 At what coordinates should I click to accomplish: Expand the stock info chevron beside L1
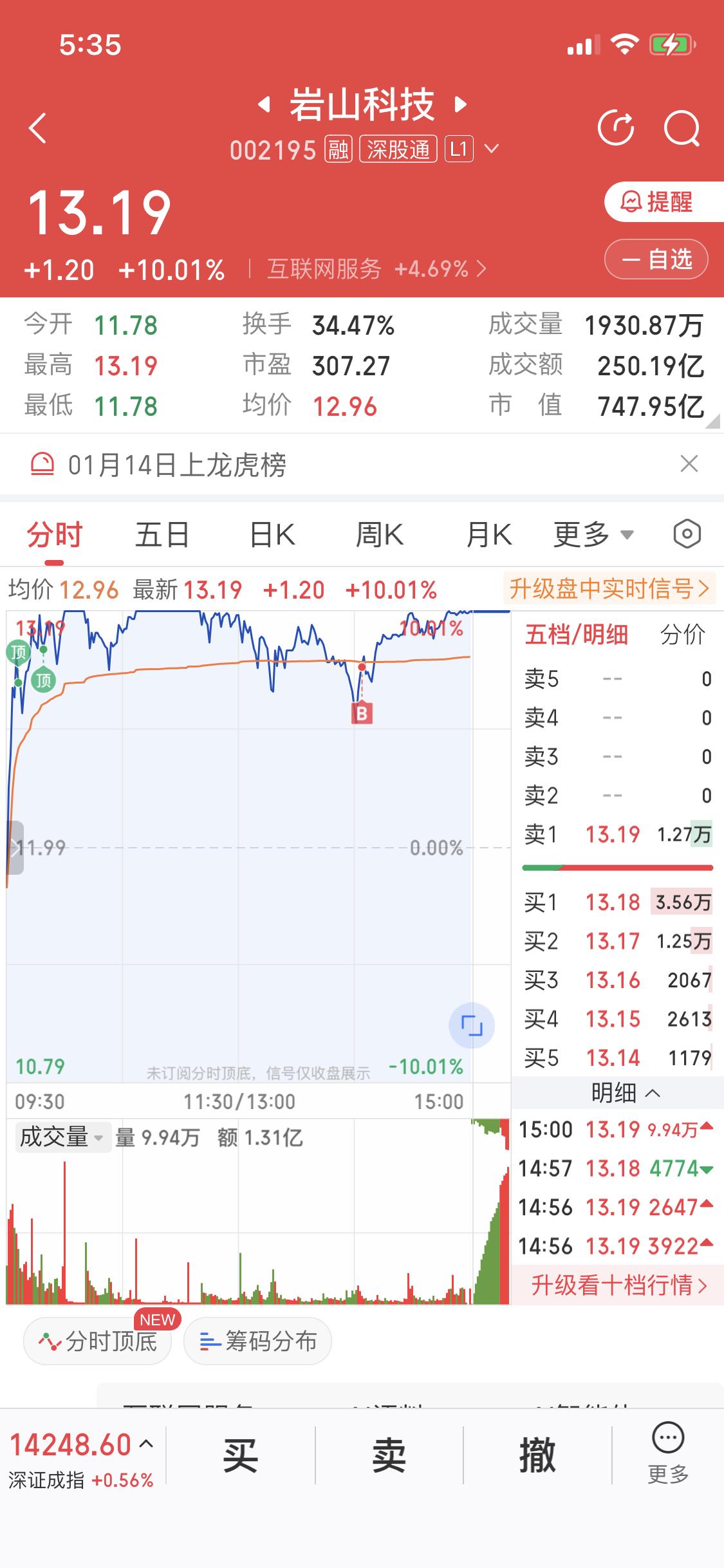[x=492, y=149]
